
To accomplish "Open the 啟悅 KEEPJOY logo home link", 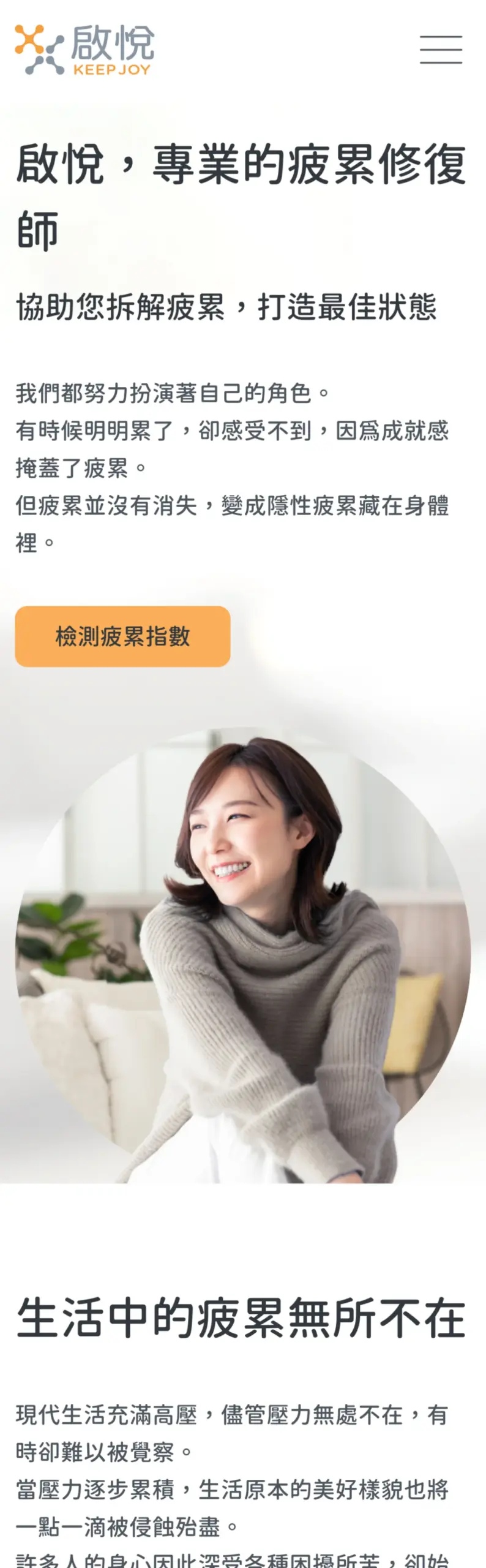I will point(84,50).
